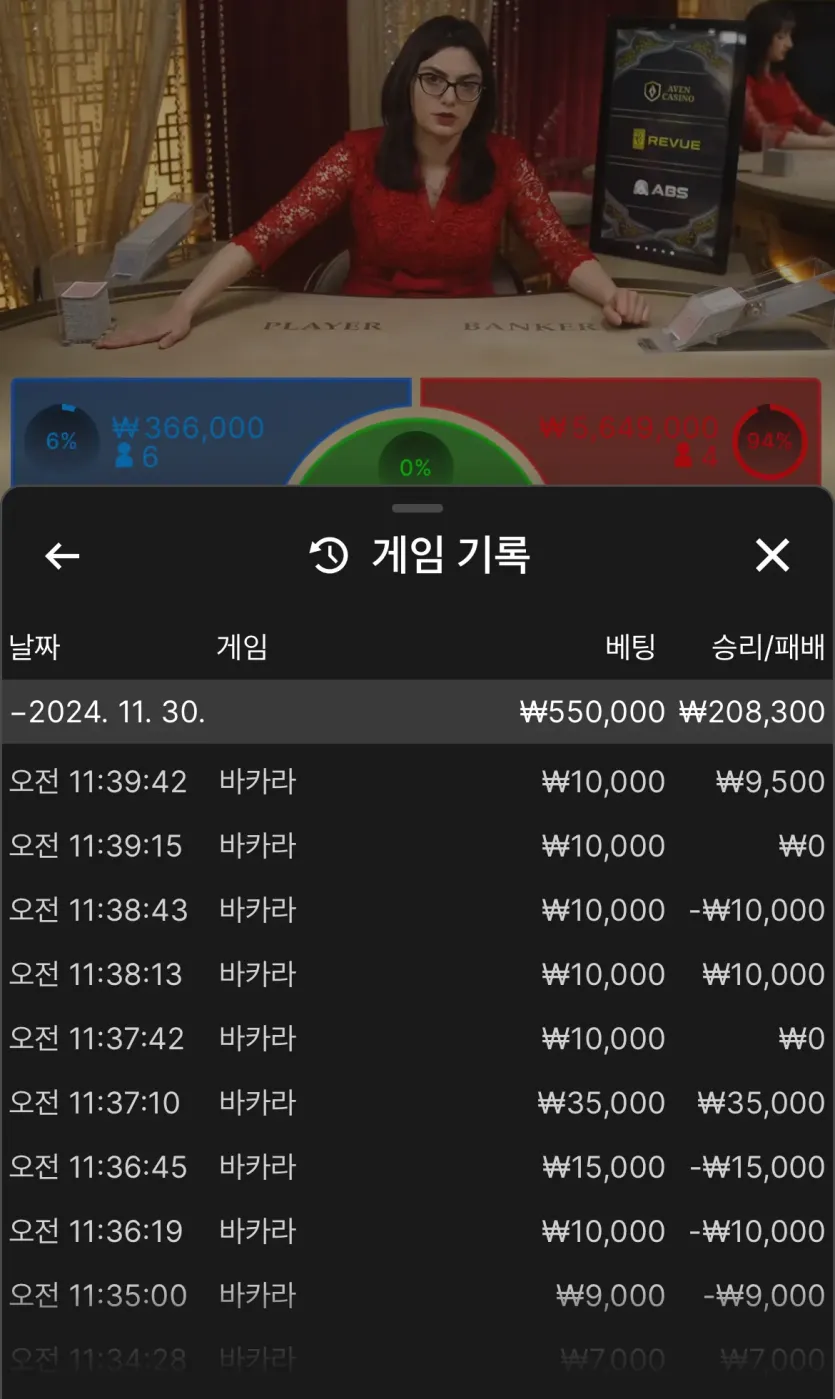Viewport: 835px width, 1399px height.
Task: Open the 11:39:42 baccarat round record
Action: coord(417,781)
